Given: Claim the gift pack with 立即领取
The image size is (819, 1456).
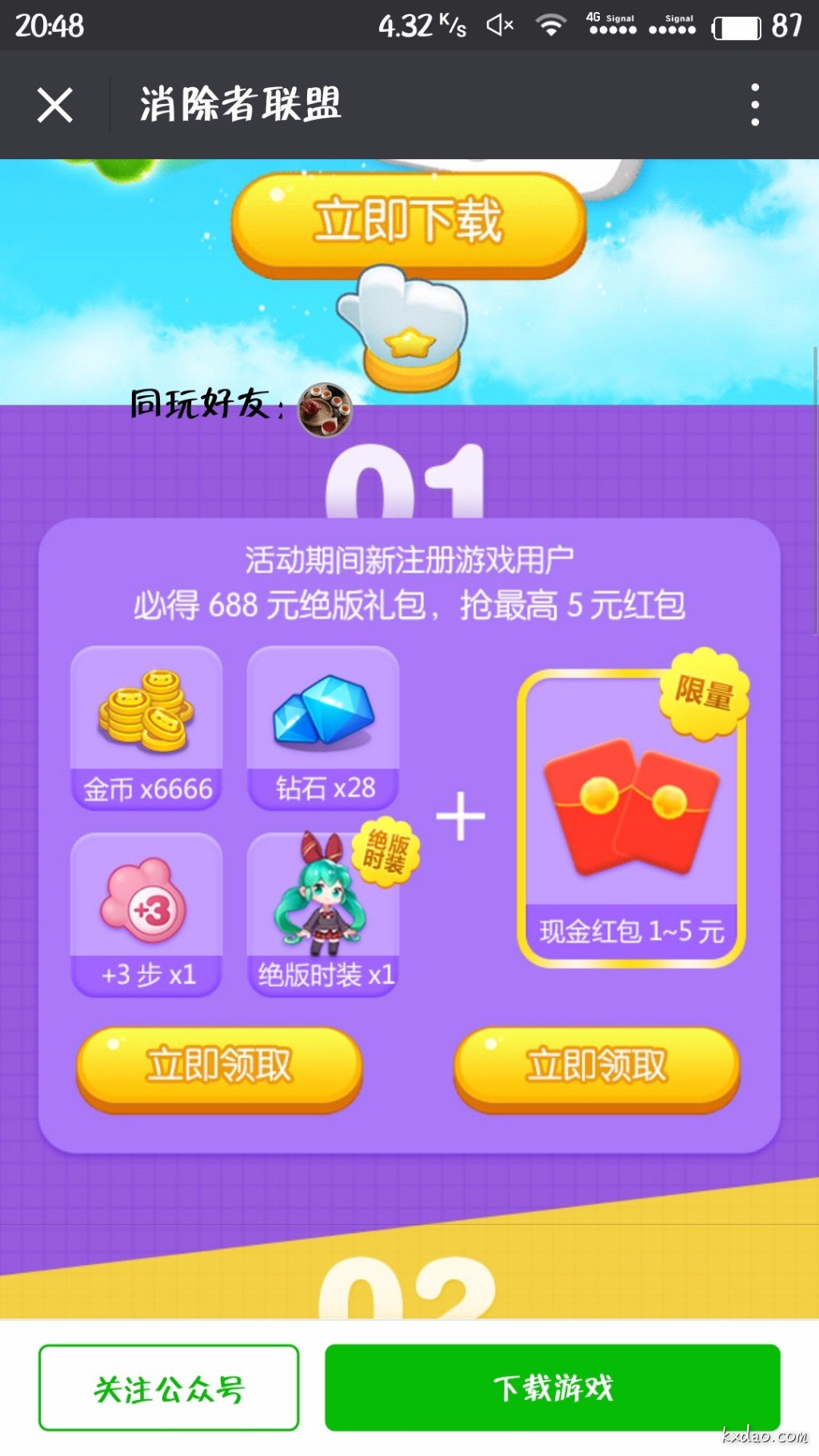Looking at the screenshot, I should click(219, 1067).
